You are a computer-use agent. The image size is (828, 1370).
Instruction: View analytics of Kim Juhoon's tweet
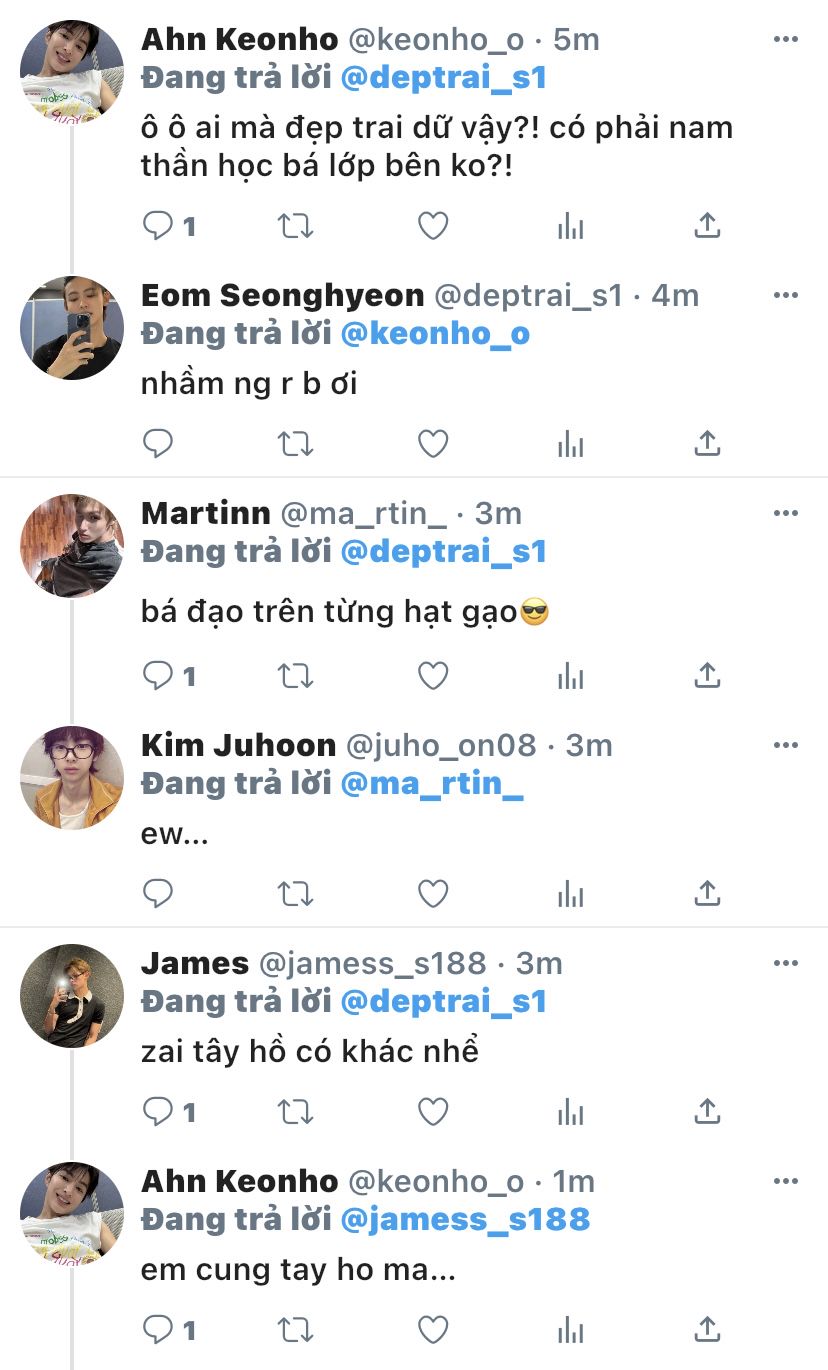[570, 893]
